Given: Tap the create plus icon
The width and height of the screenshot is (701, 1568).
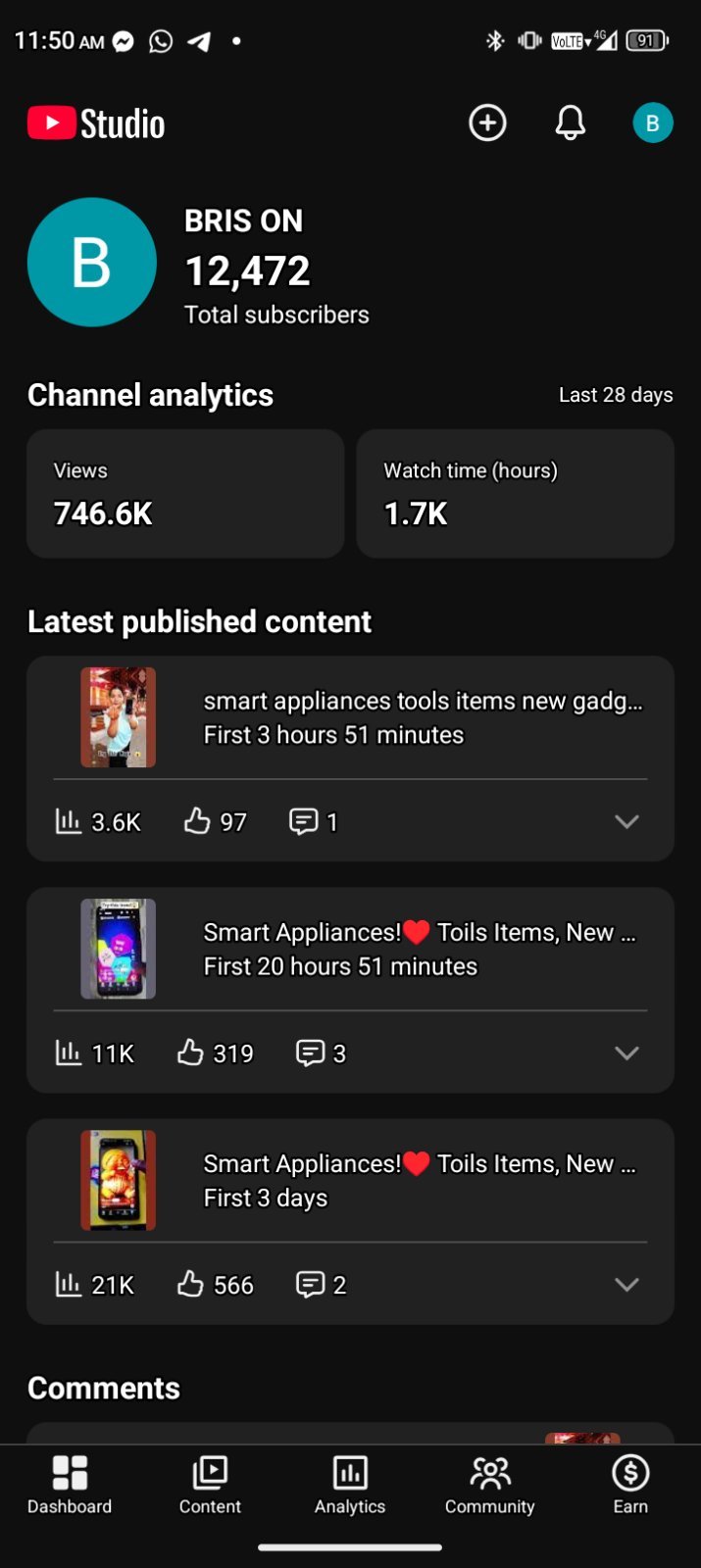Looking at the screenshot, I should point(487,123).
